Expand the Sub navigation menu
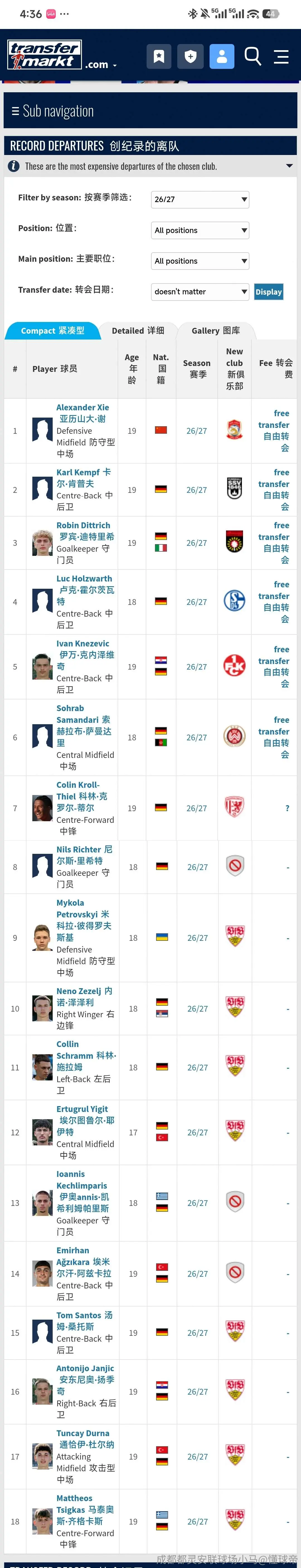Image resolution: width=301 pixels, height=1568 pixels. pos(150,111)
